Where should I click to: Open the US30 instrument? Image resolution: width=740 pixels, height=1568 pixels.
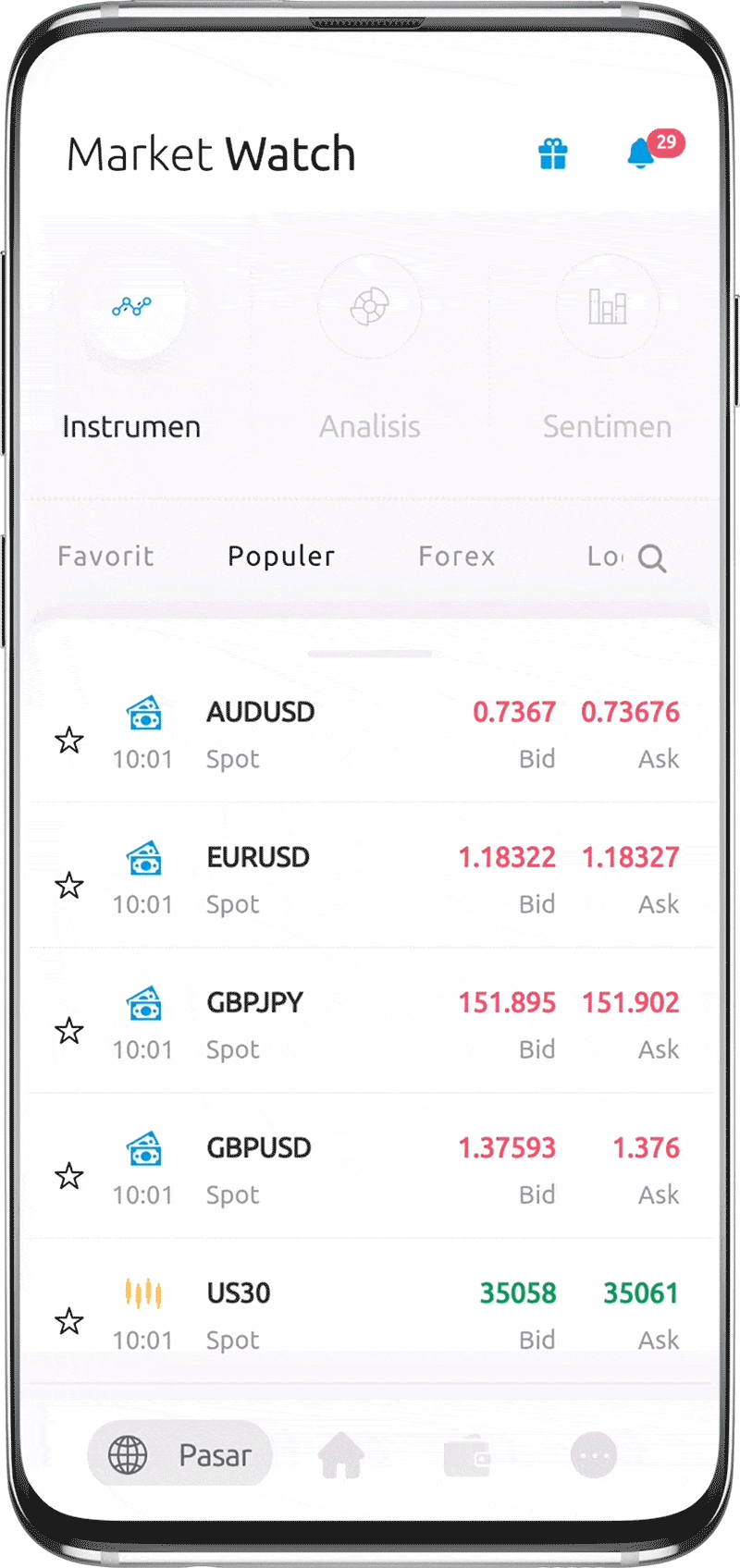[239, 1293]
